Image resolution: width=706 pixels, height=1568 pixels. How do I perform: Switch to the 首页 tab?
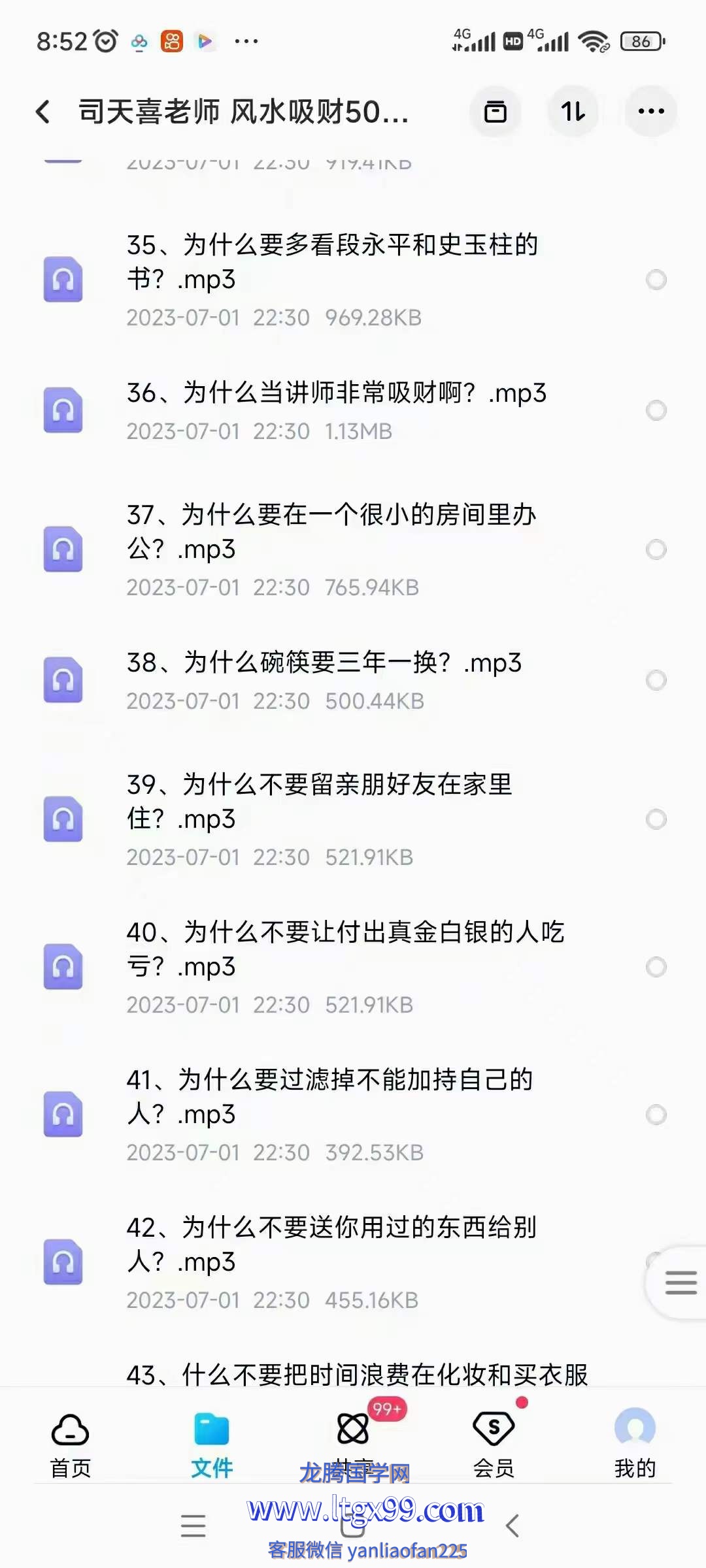coord(71,1445)
